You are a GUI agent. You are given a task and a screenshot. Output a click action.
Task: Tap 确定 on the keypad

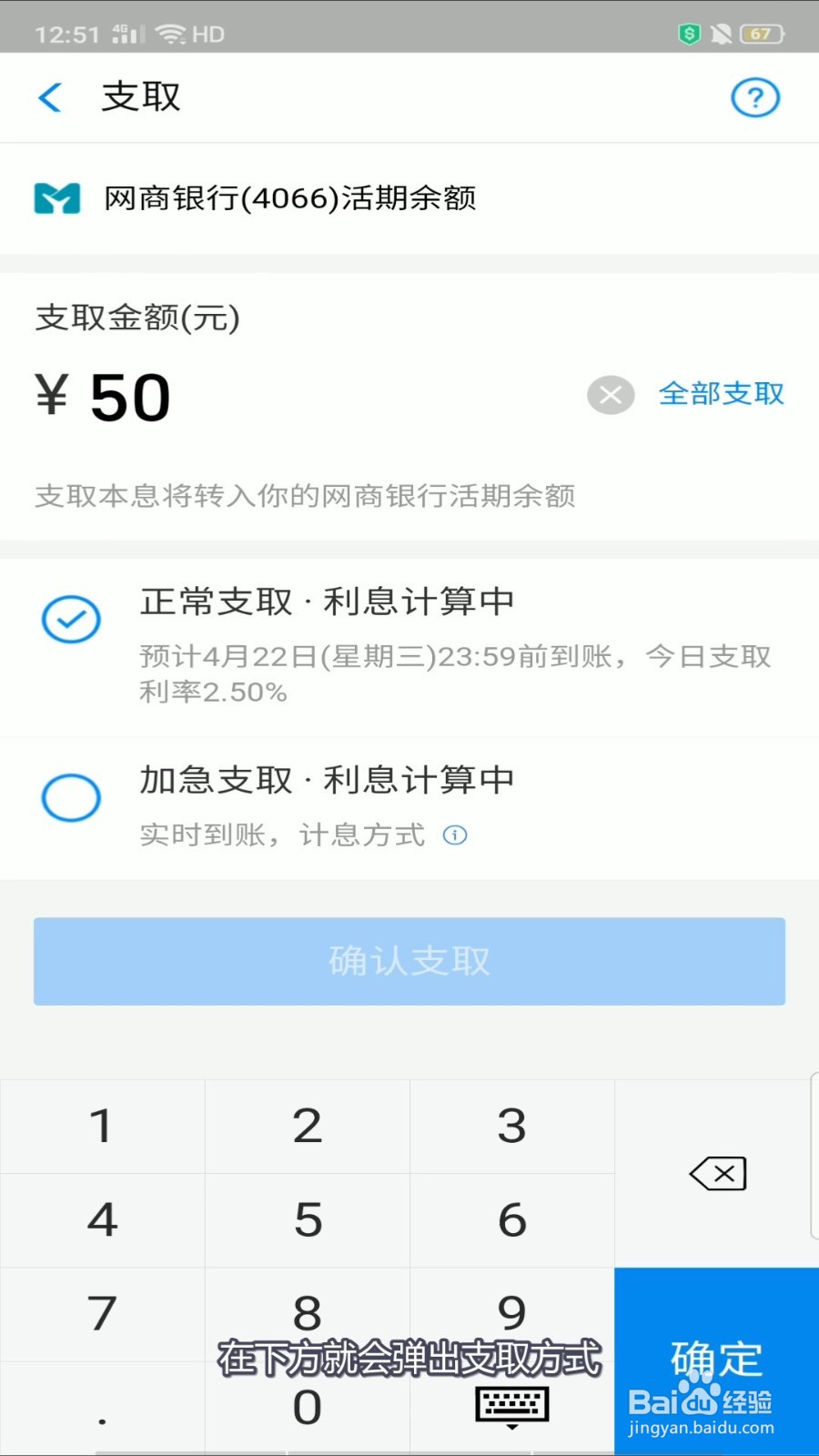tap(717, 1361)
